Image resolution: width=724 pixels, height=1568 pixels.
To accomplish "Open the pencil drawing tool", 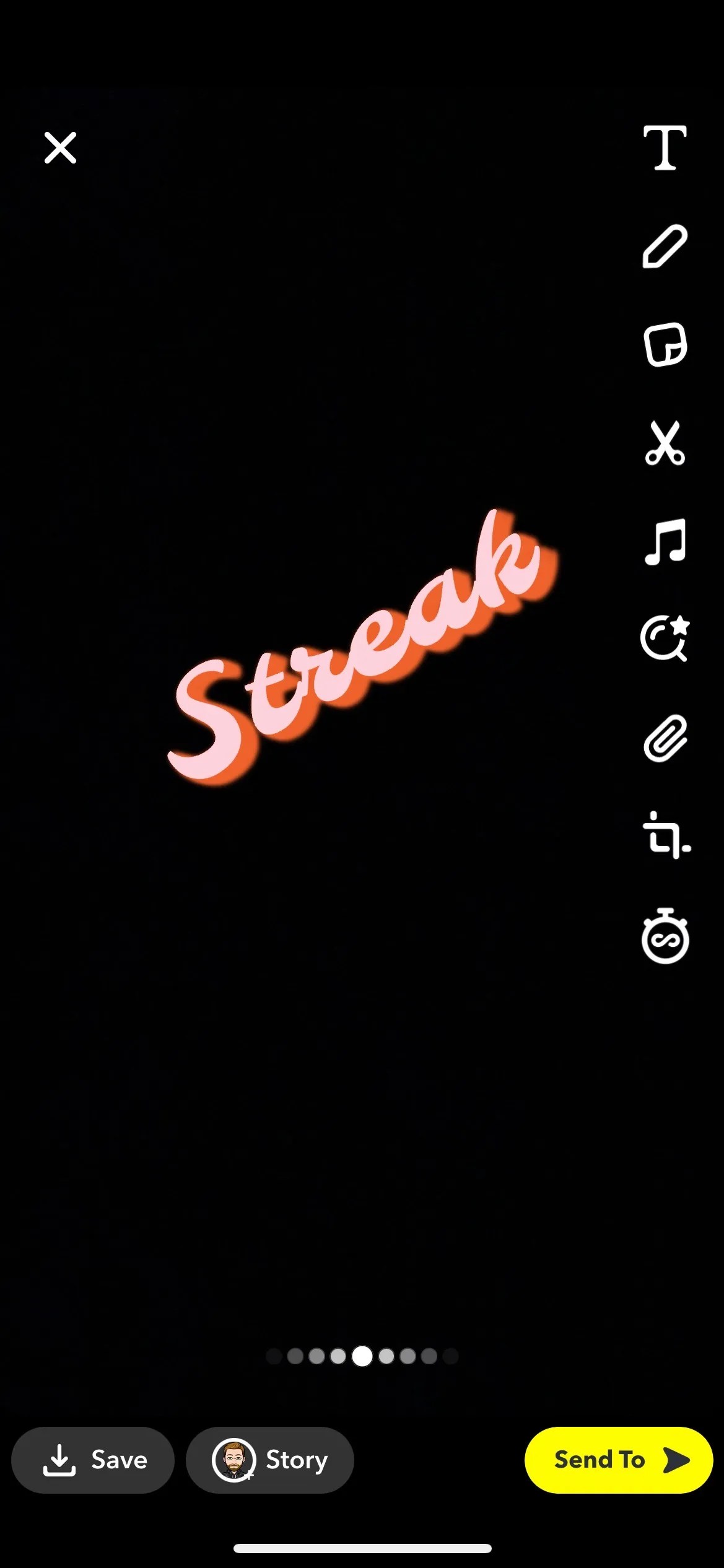I will click(x=665, y=246).
